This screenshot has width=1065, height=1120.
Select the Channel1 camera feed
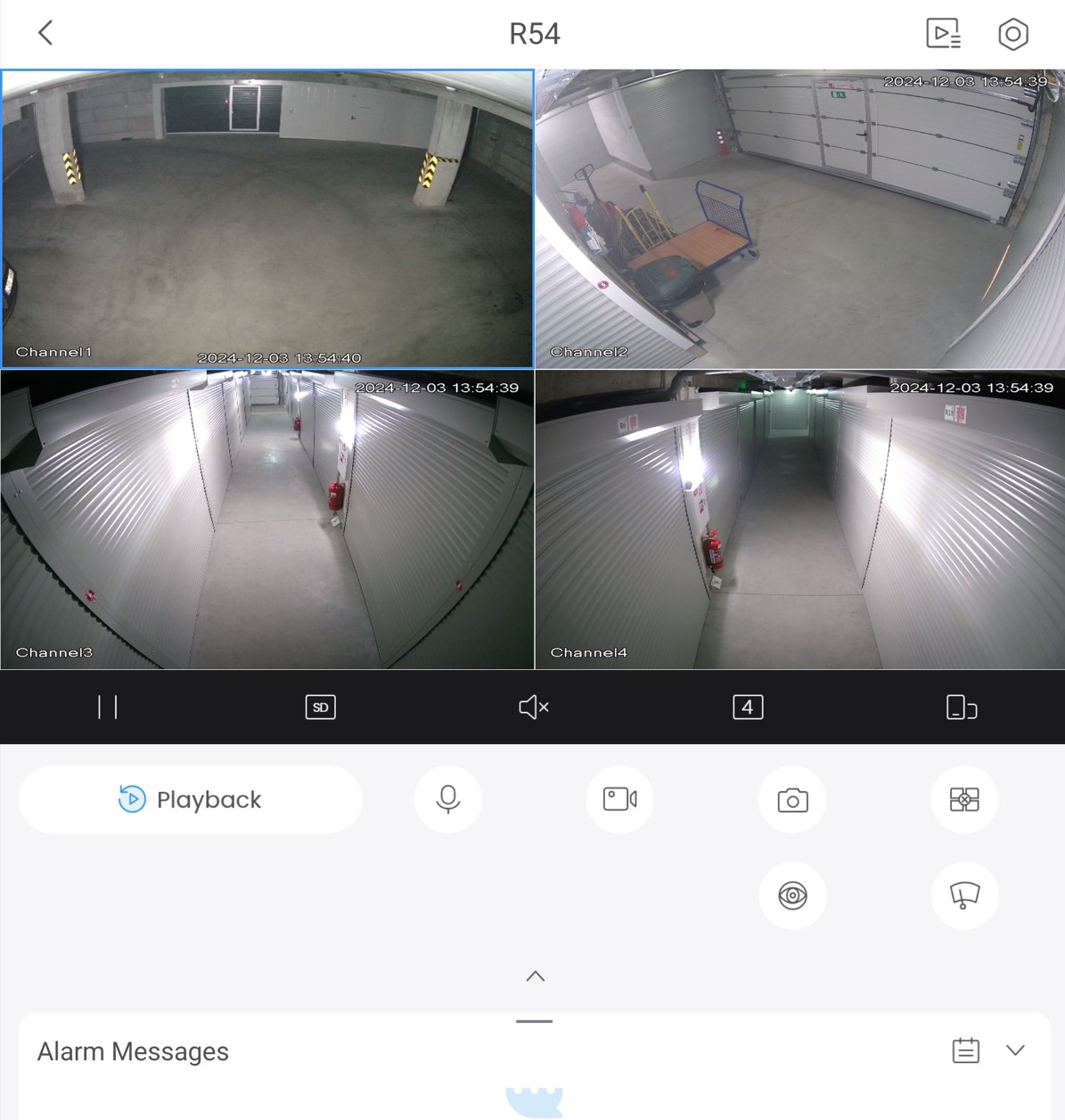(x=267, y=218)
